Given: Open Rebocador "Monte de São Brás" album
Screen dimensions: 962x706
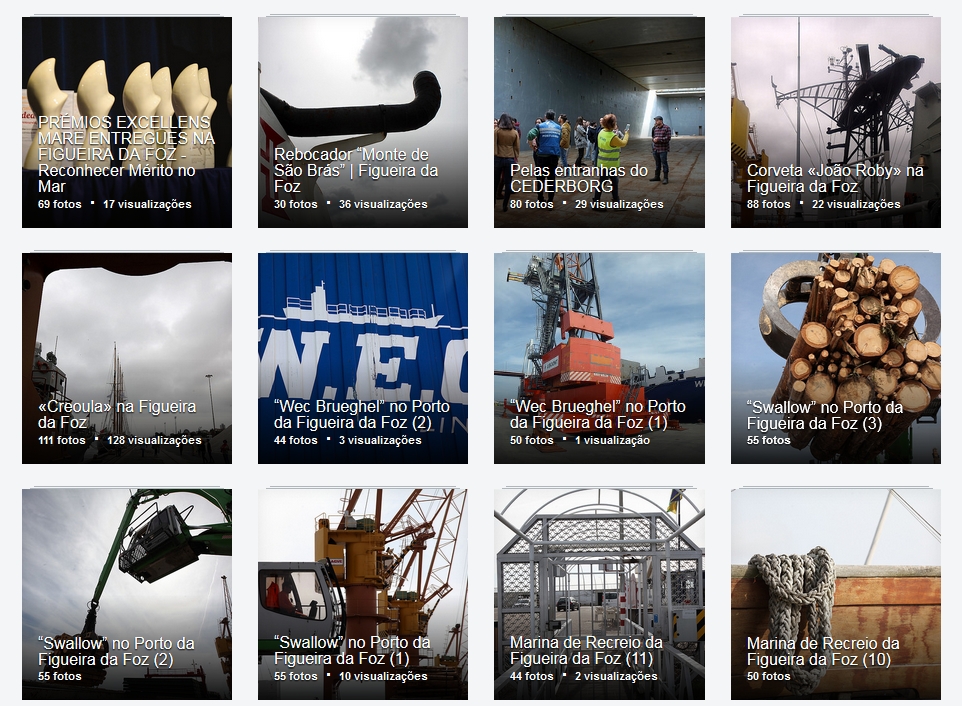Looking at the screenshot, I should coord(362,122).
